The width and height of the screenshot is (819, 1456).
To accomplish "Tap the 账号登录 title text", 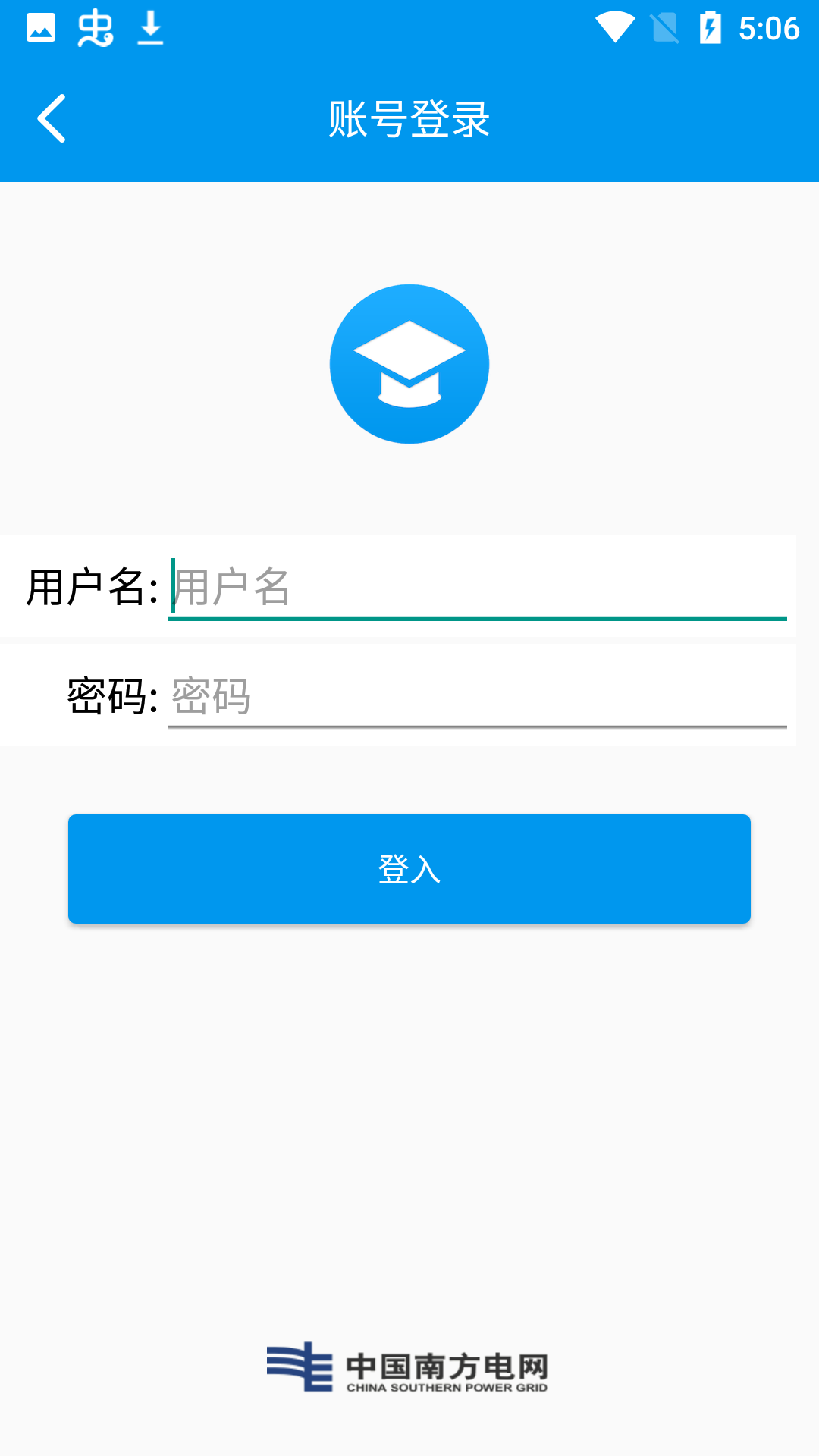I will coord(409,118).
